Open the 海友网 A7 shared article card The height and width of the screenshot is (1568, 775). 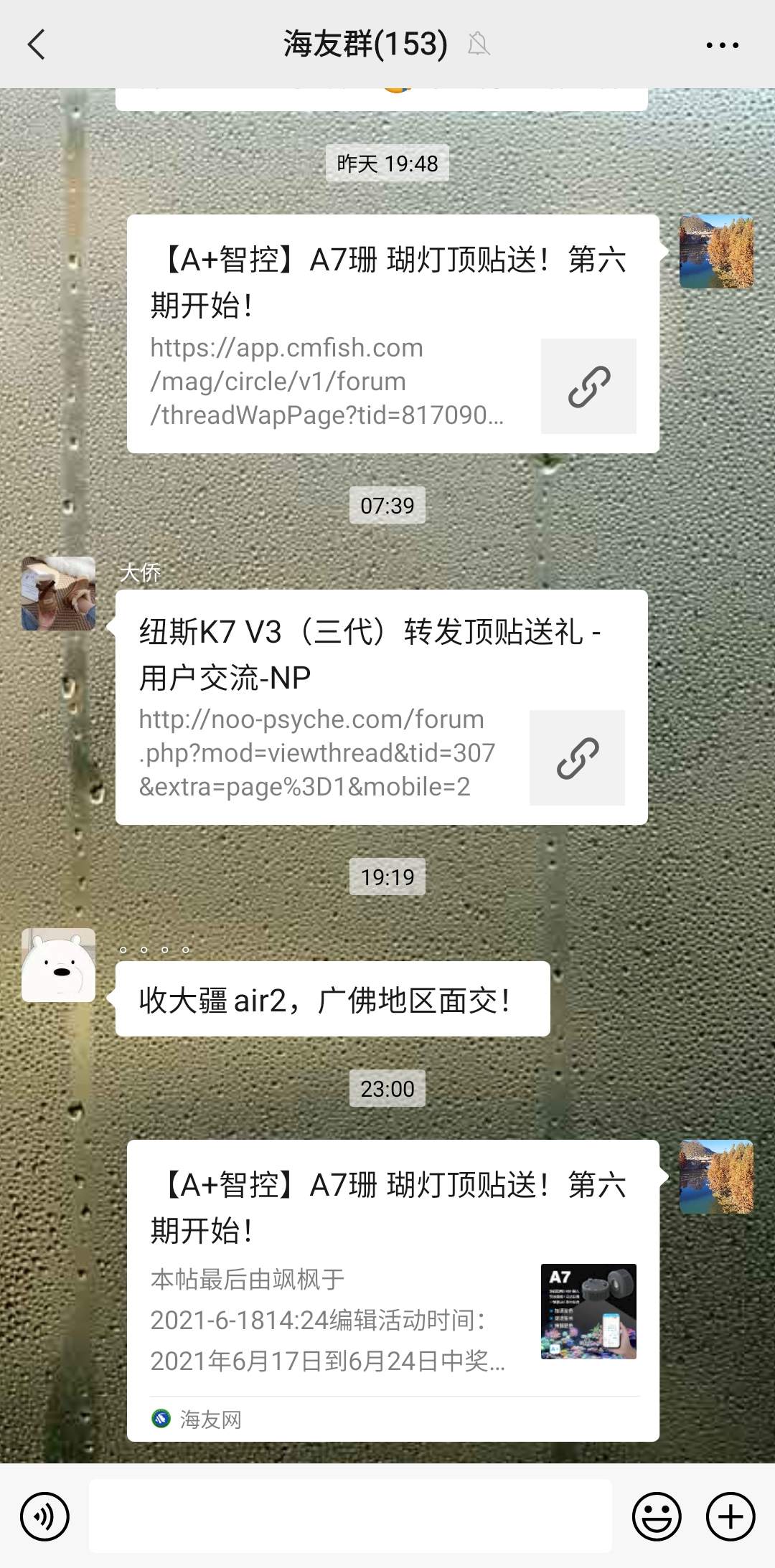(393, 1290)
